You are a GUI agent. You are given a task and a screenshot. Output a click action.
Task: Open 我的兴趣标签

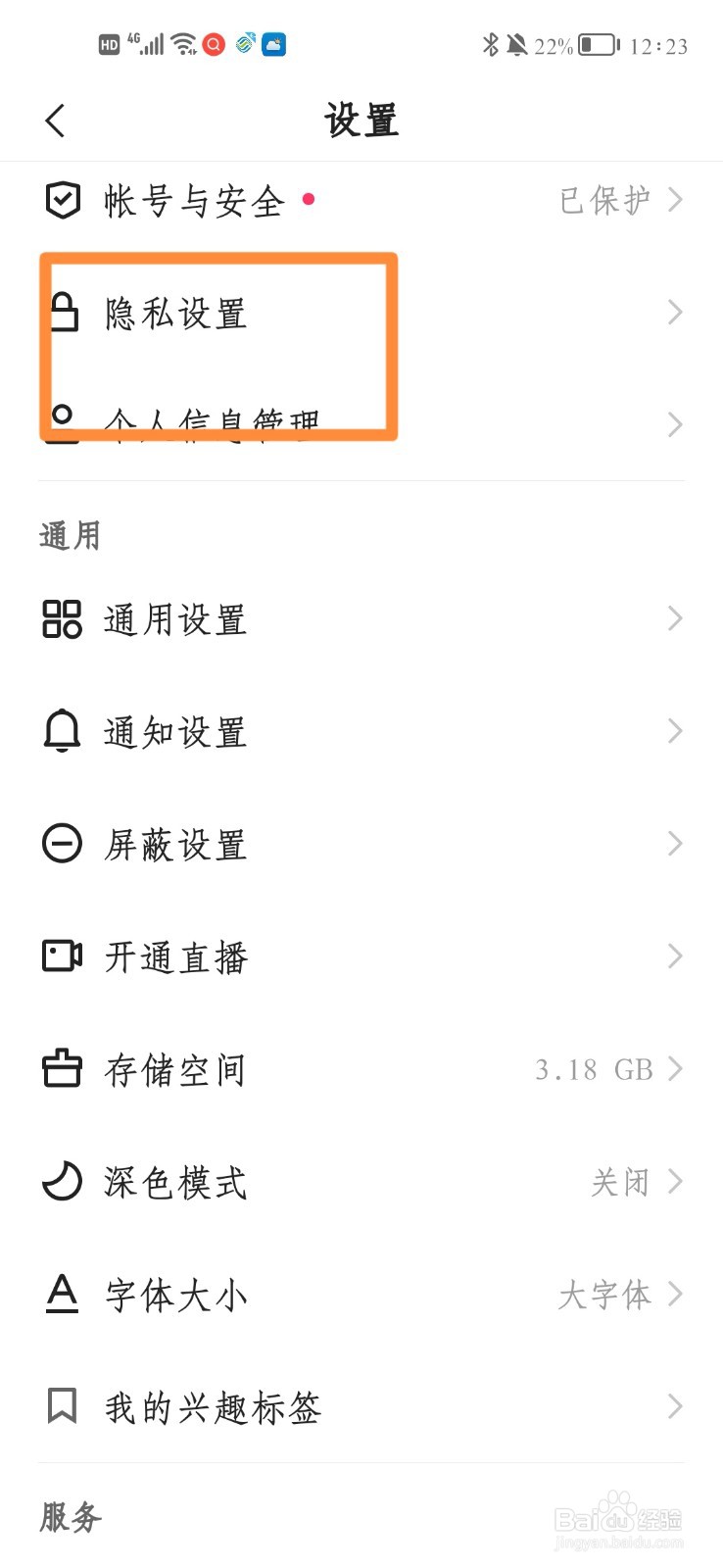point(361,1407)
